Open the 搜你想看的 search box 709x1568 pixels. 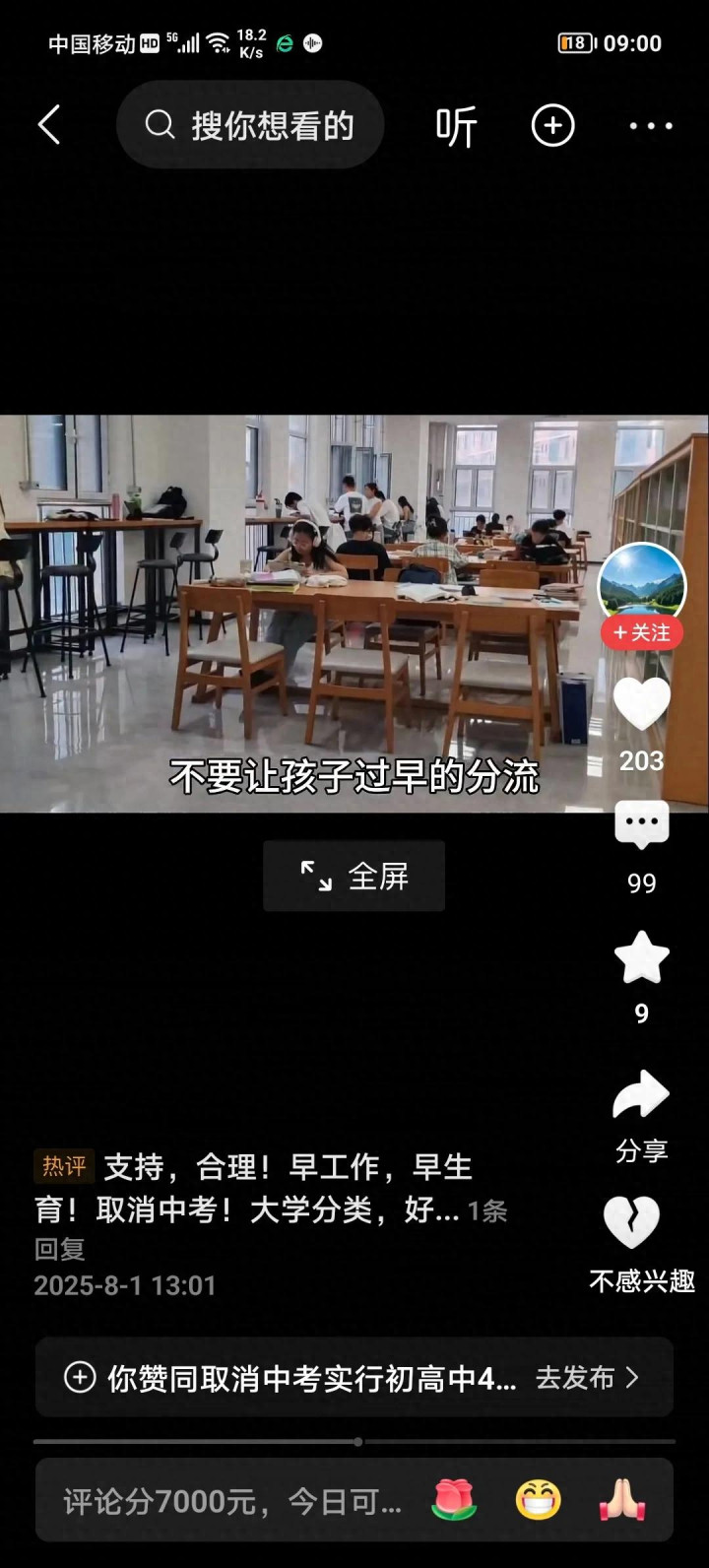coord(250,125)
